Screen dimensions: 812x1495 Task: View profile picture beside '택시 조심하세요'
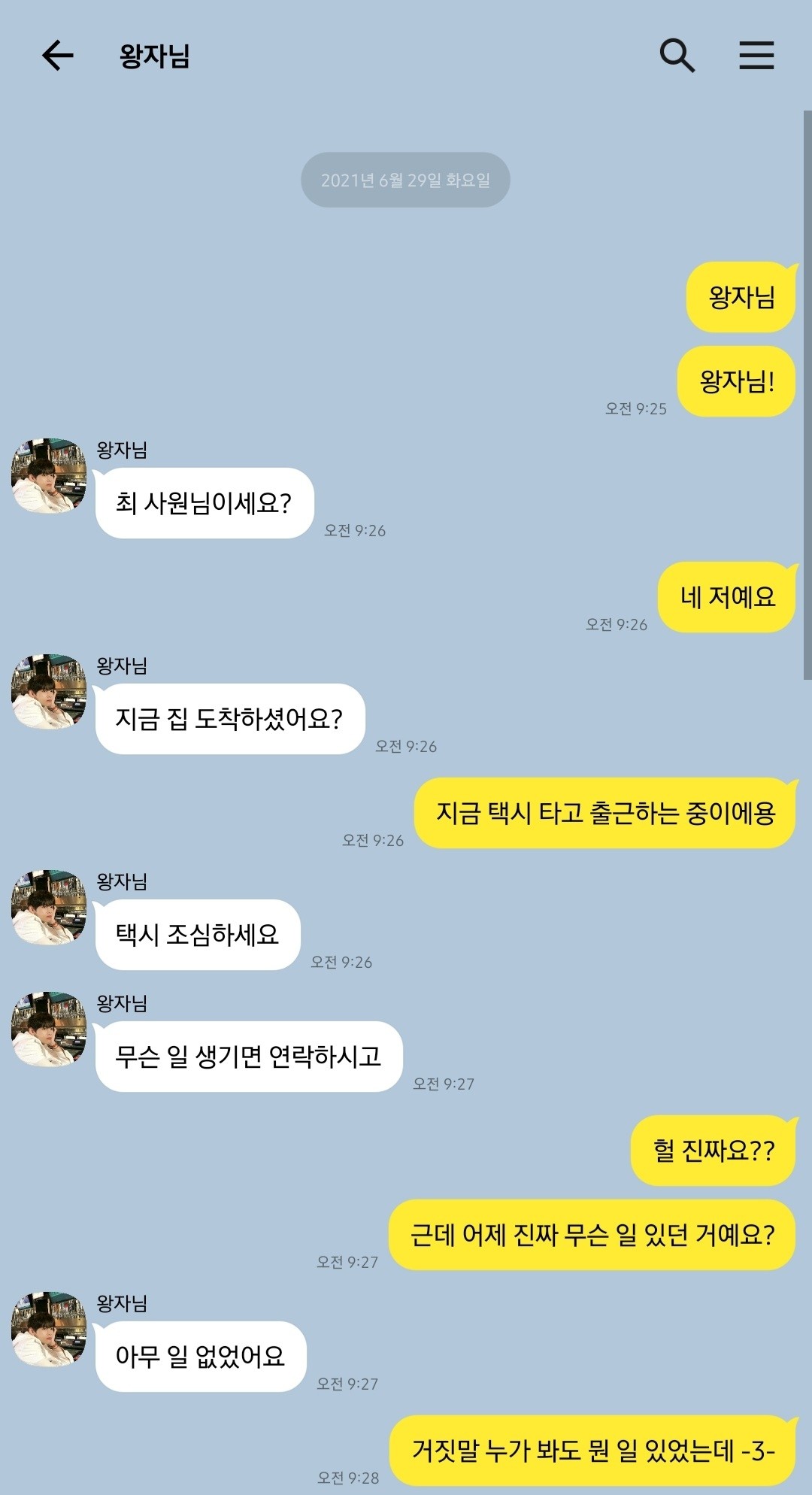click(x=49, y=908)
